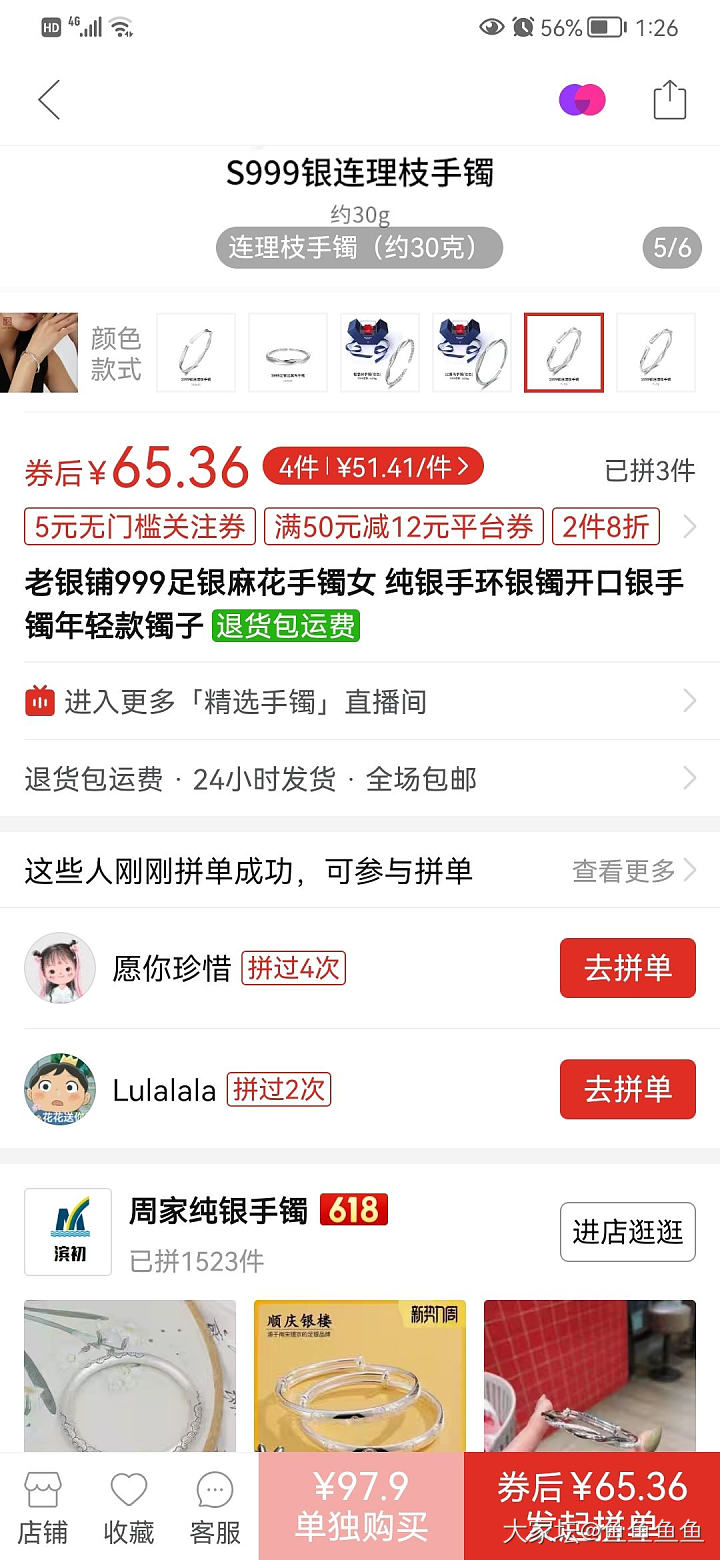Enter the 精选手镯 live stream room
The image size is (720, 1560).
pos(360,702)
